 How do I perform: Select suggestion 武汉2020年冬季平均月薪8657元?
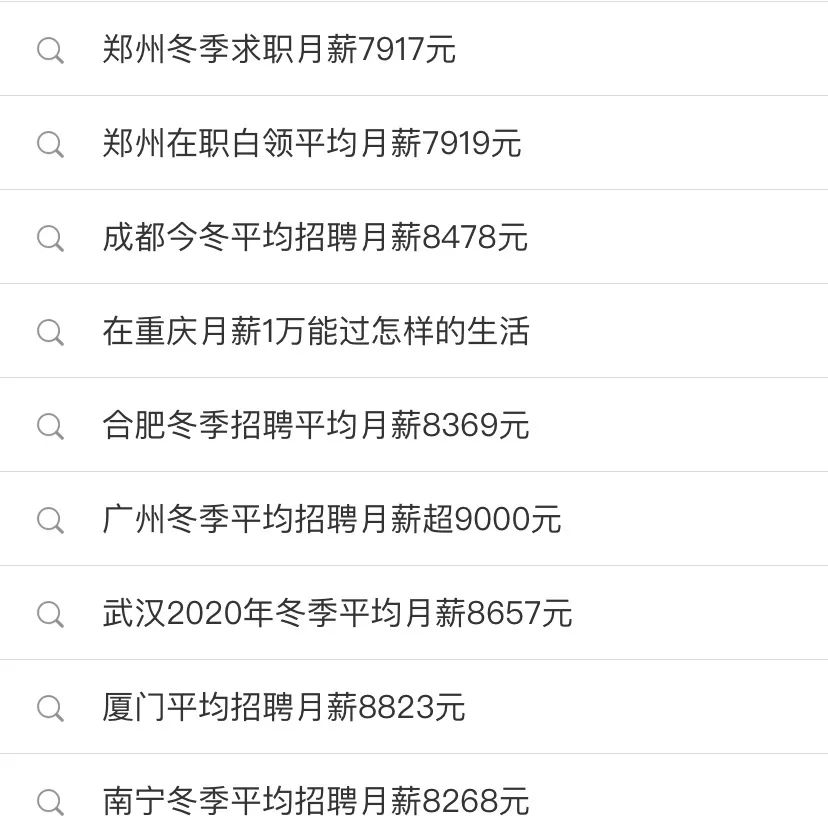(x=337, y=613)
